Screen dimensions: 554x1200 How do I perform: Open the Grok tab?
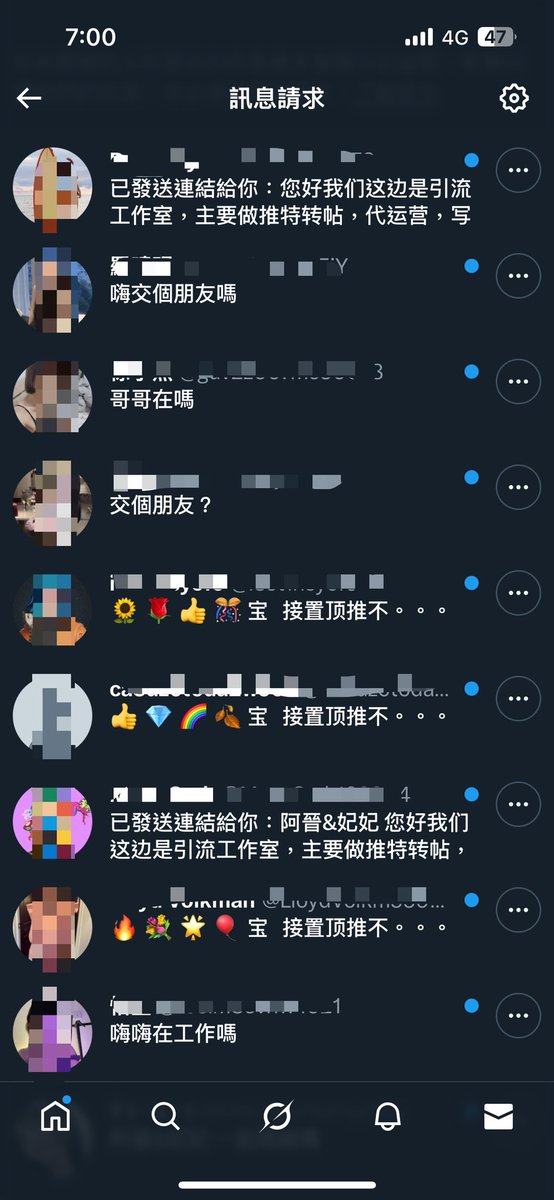click(x=277, y=1117)
